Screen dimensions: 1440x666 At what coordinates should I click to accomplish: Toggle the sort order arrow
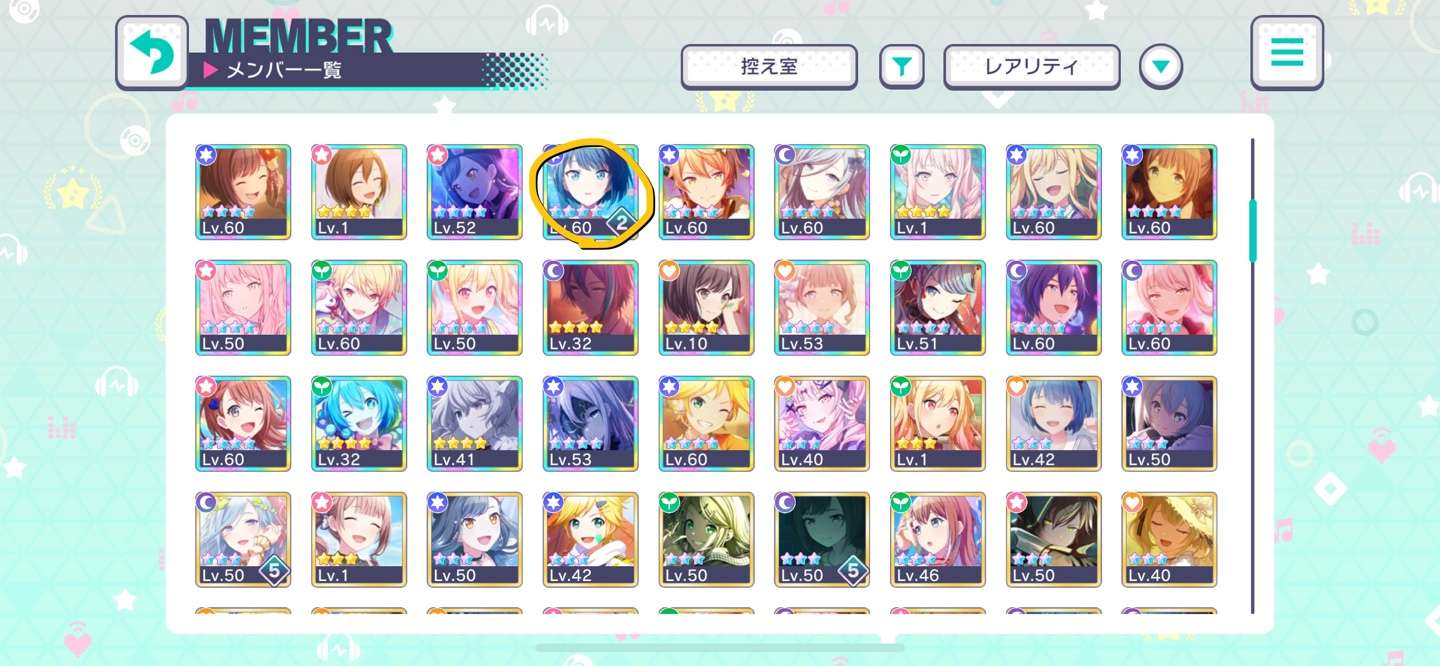tap(1160, 67)
